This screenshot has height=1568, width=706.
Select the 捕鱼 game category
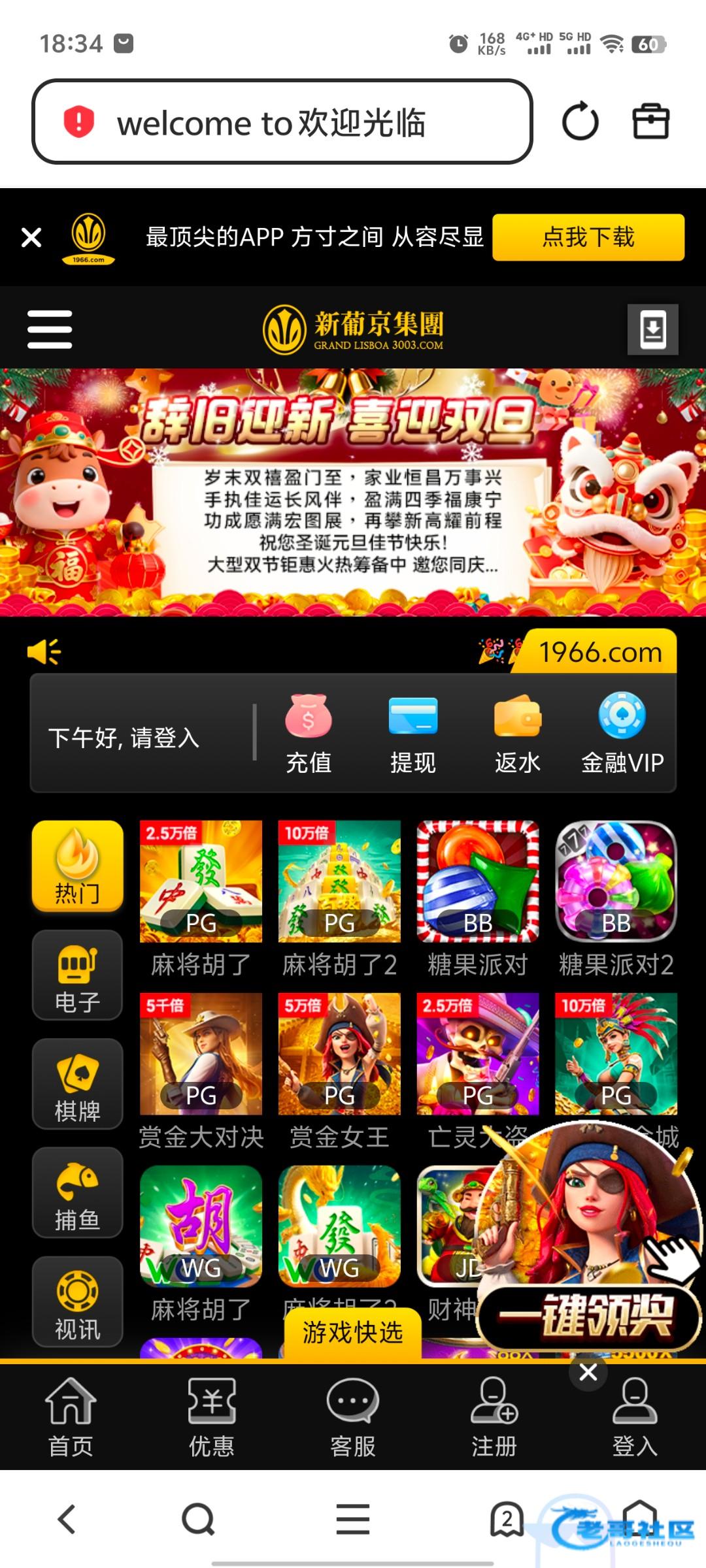pos(78,1193)
